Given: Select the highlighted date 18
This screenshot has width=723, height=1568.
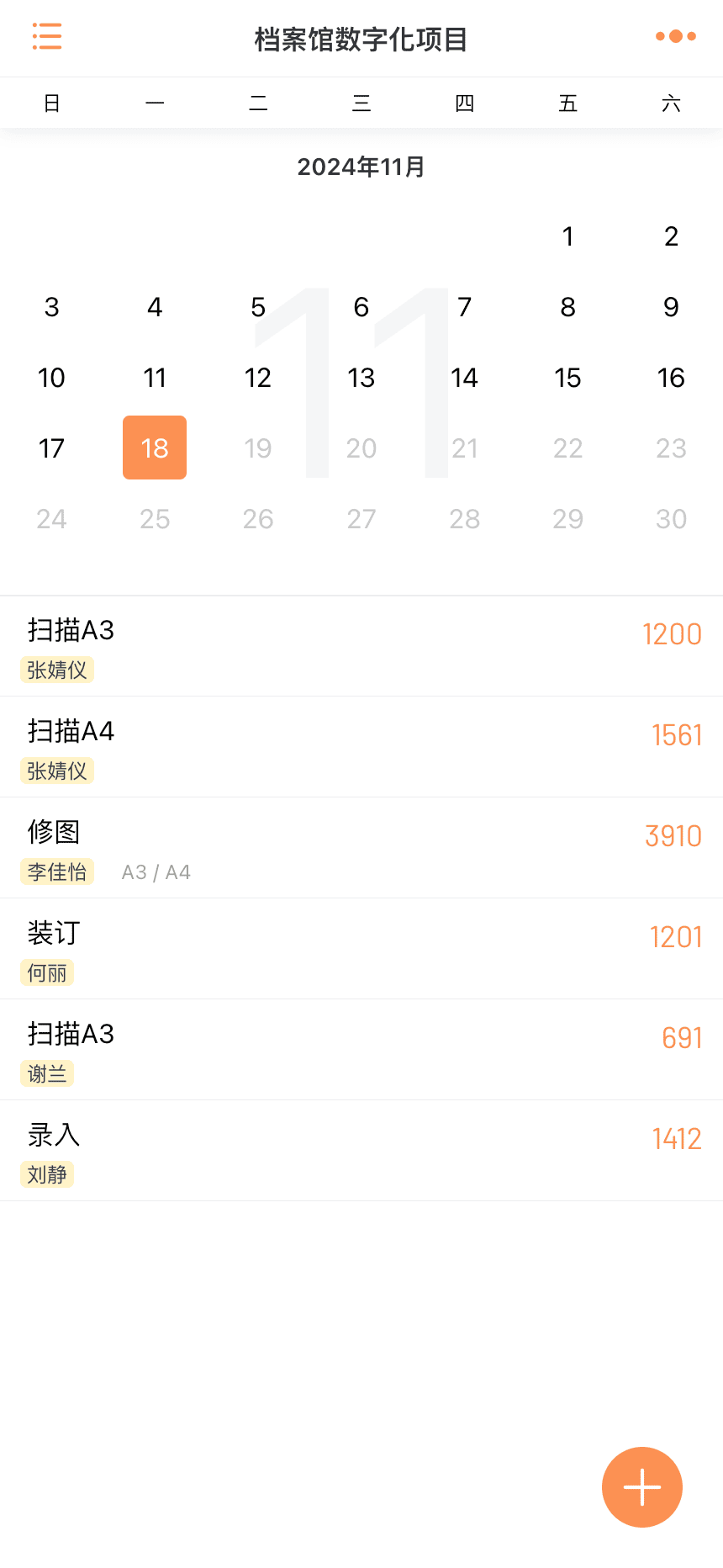Looking at the screenshot, I should tap(155, 448).
